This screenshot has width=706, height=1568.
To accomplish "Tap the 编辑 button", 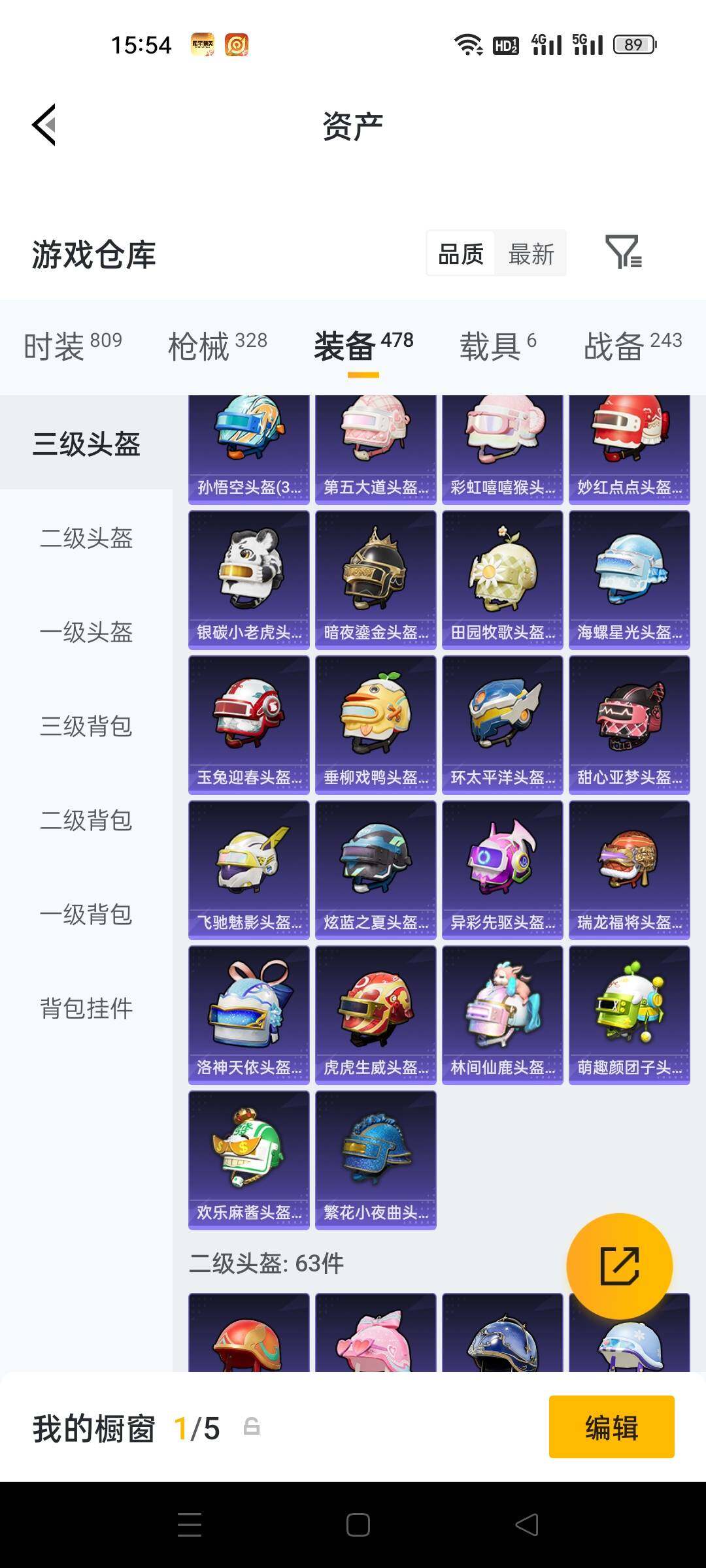I will click(x=611, y=1427).
